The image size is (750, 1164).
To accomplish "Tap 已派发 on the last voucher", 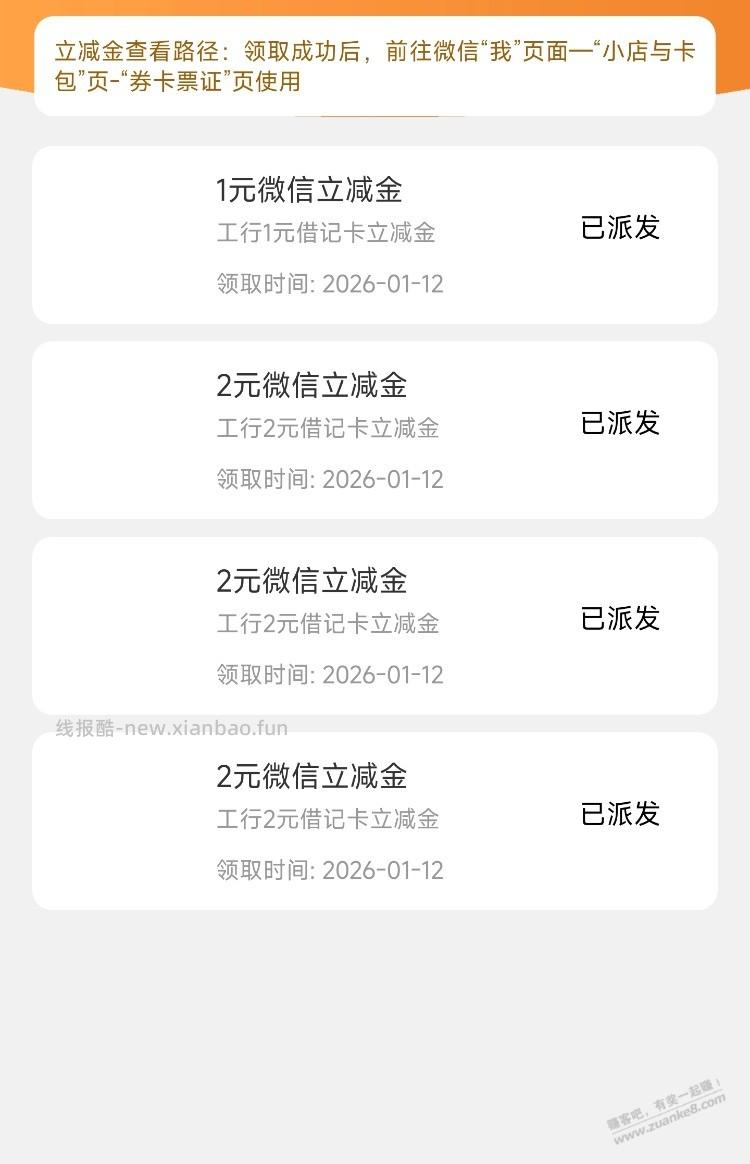I will click(x=620, y=815).
